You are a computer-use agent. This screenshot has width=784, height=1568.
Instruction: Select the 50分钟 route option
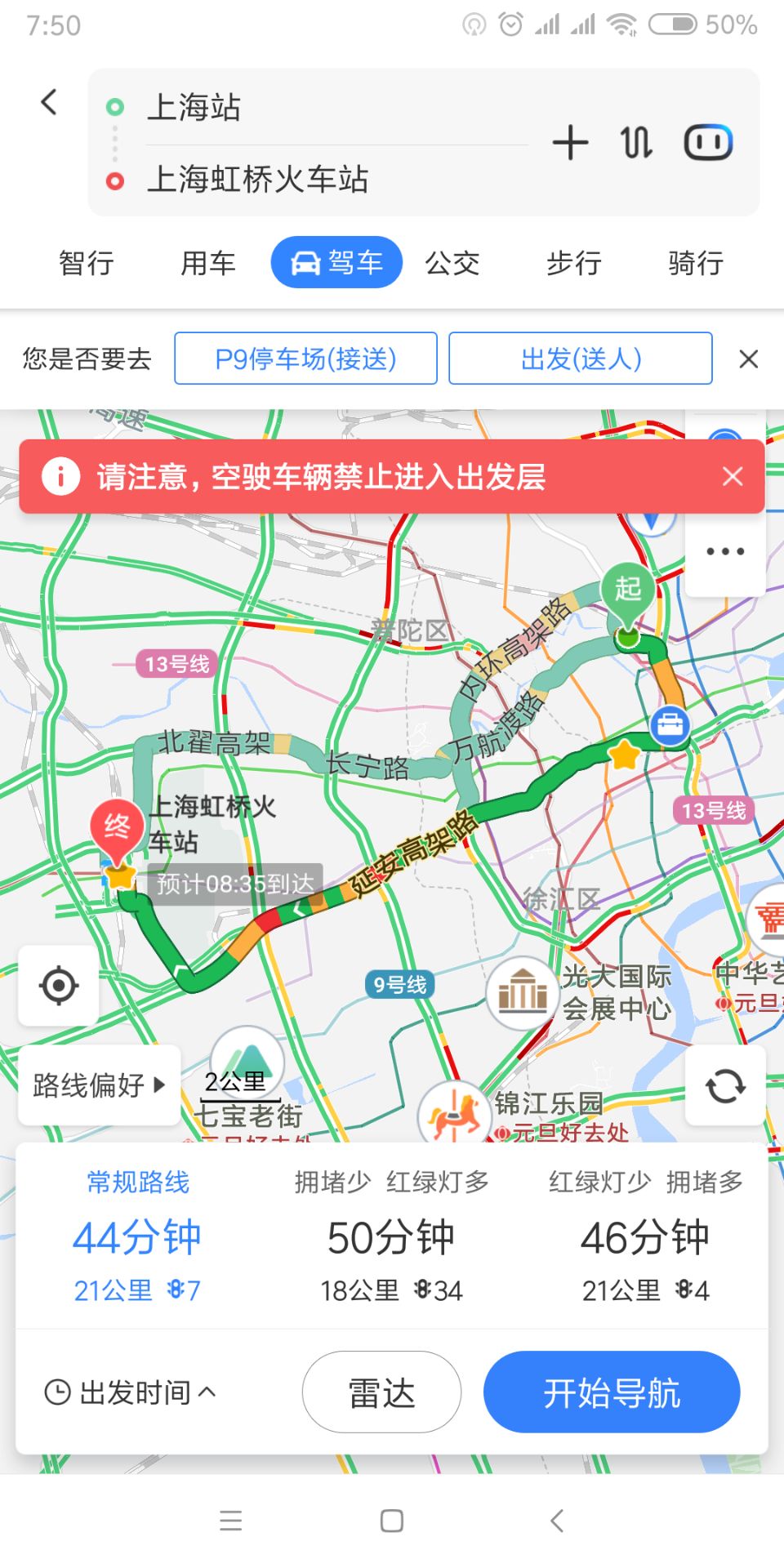tap(391, 1236)
